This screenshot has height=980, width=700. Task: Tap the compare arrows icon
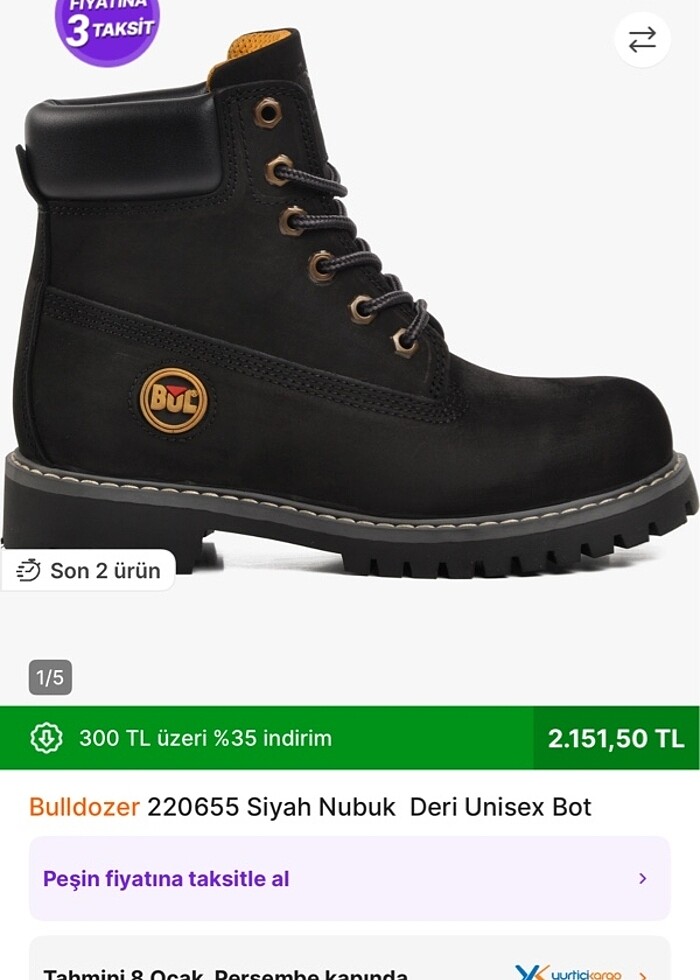[x=642, y=40]
